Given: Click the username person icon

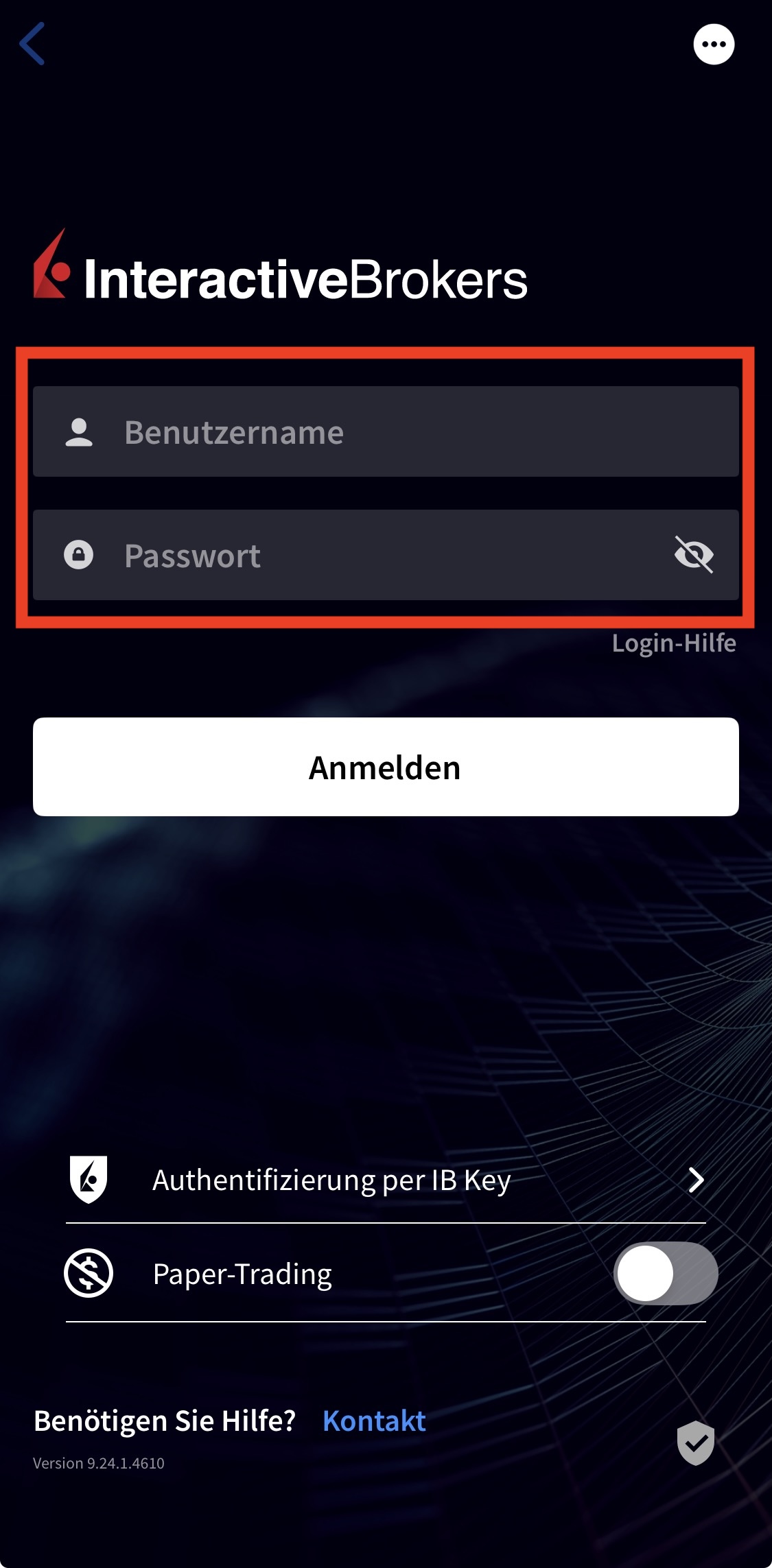Looking at the screenshot, I should 80,432.
